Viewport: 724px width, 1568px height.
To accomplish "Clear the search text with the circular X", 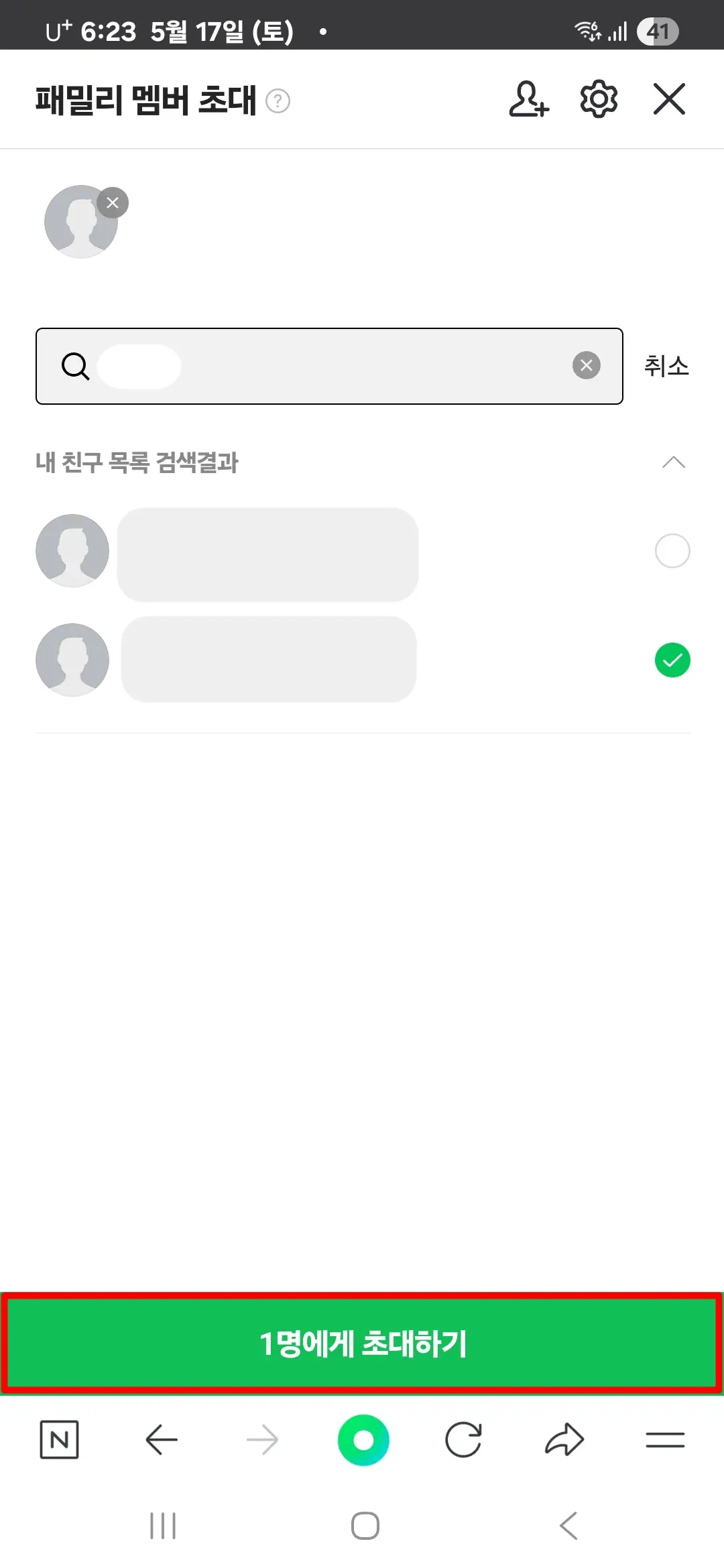I will pyautogui.click(x=586, y=365).
